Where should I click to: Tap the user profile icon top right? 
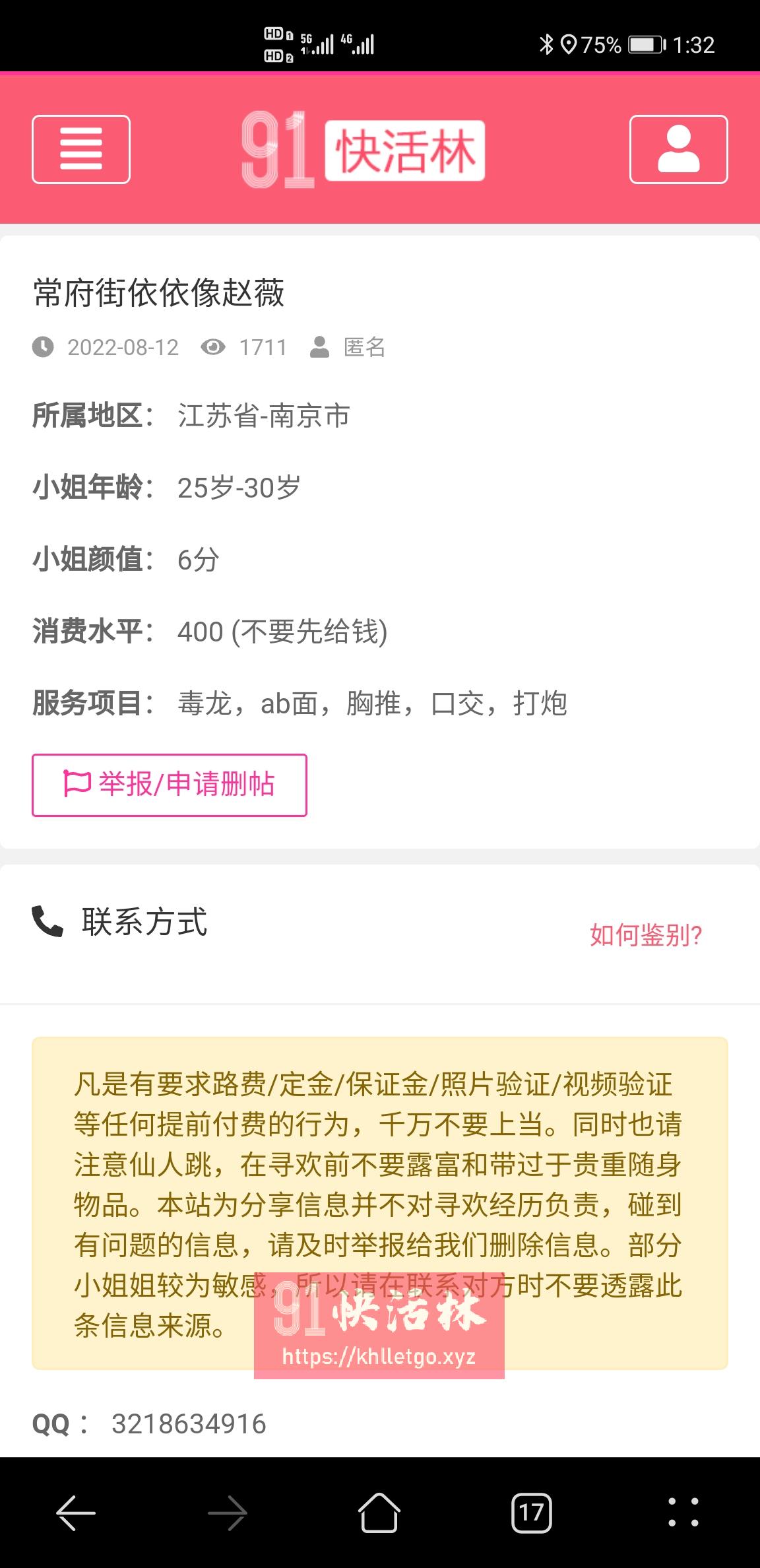point(678,150)
